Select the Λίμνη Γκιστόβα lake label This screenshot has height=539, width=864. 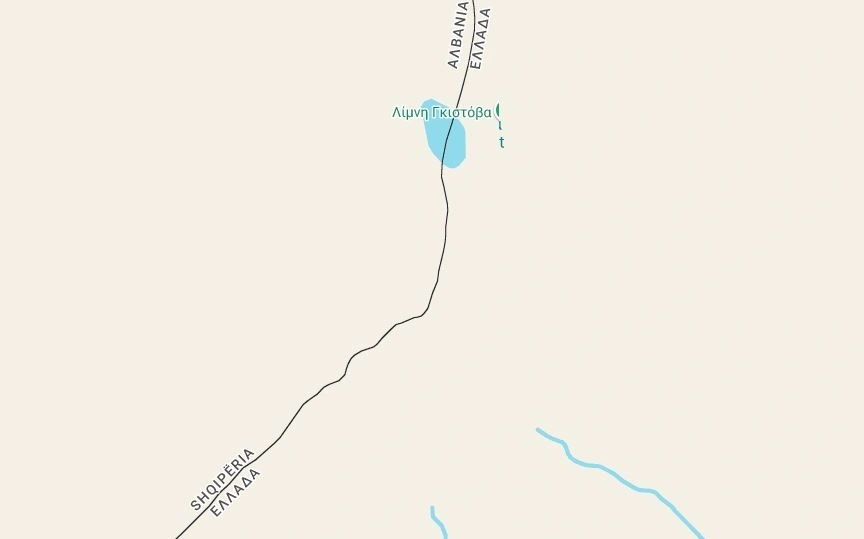coord(441,113)
